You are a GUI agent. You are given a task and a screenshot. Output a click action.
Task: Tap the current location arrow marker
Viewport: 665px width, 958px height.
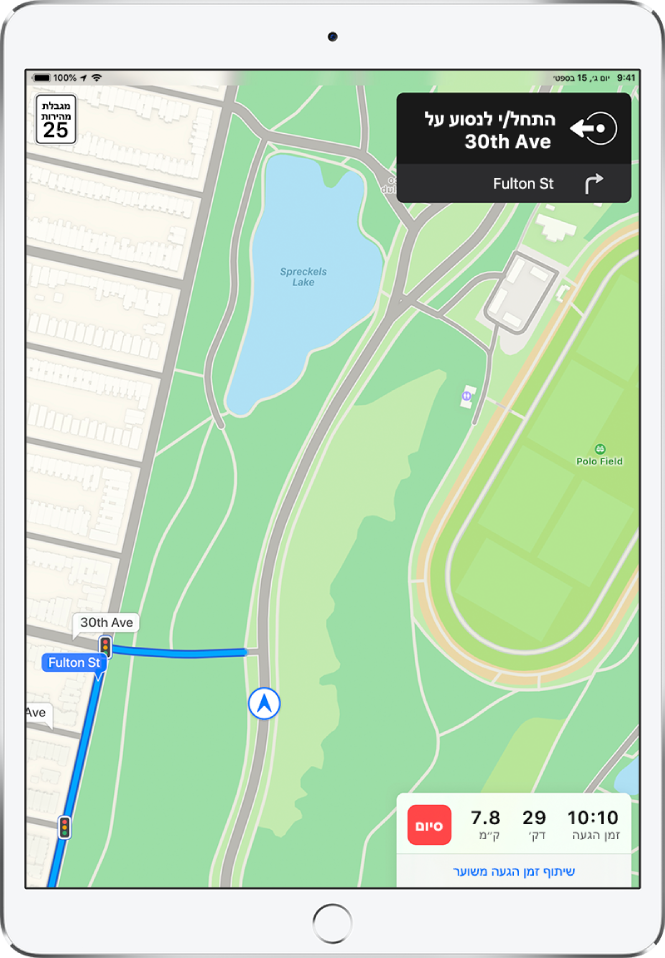(265, 703)
